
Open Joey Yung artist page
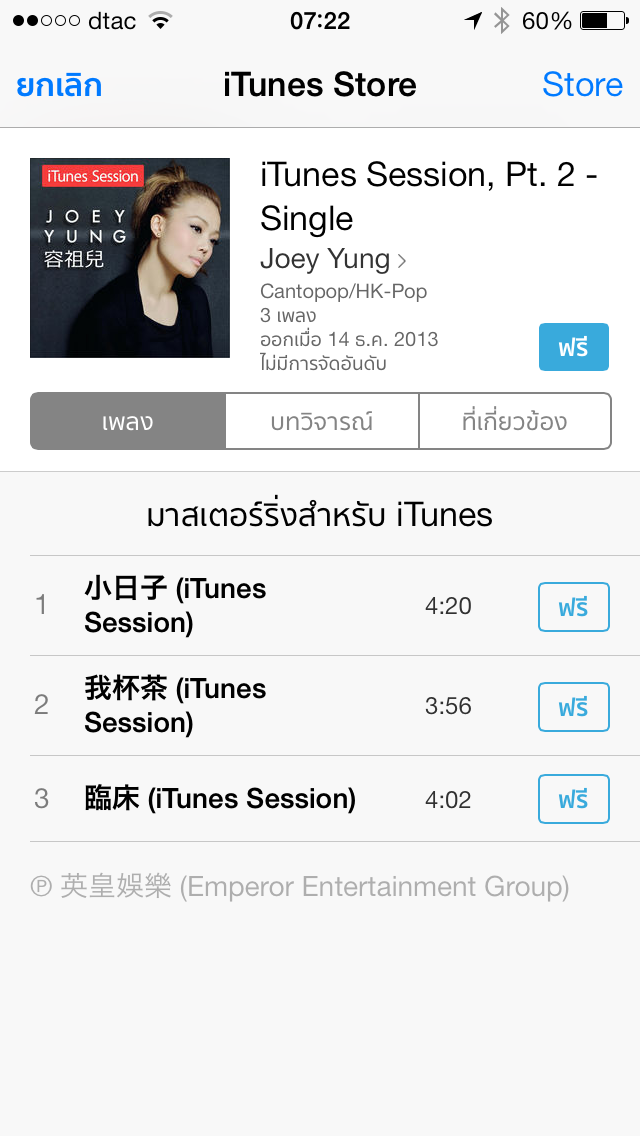coord(333,259)
